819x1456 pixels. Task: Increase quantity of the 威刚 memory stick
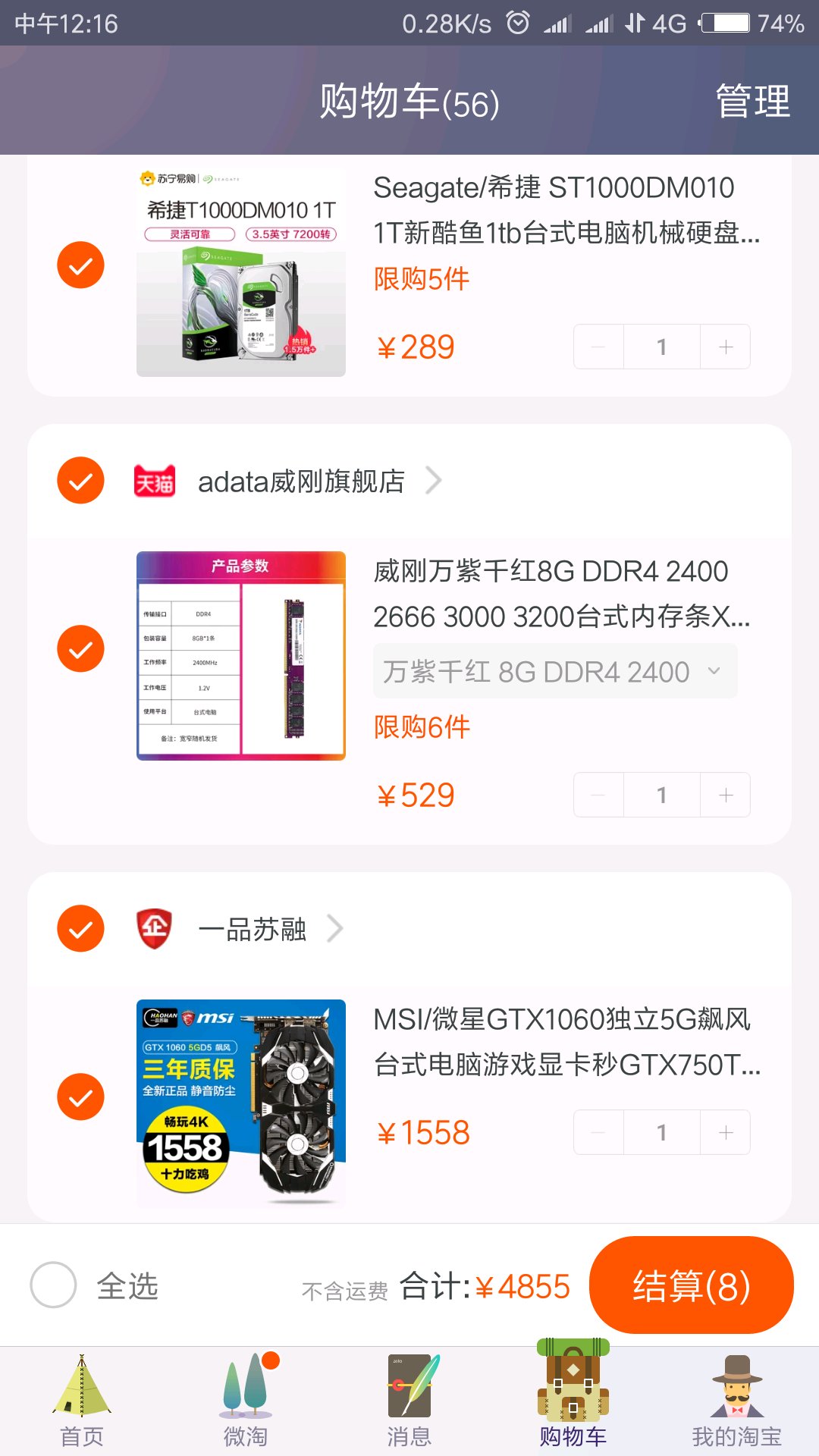[x=726, y=795]
